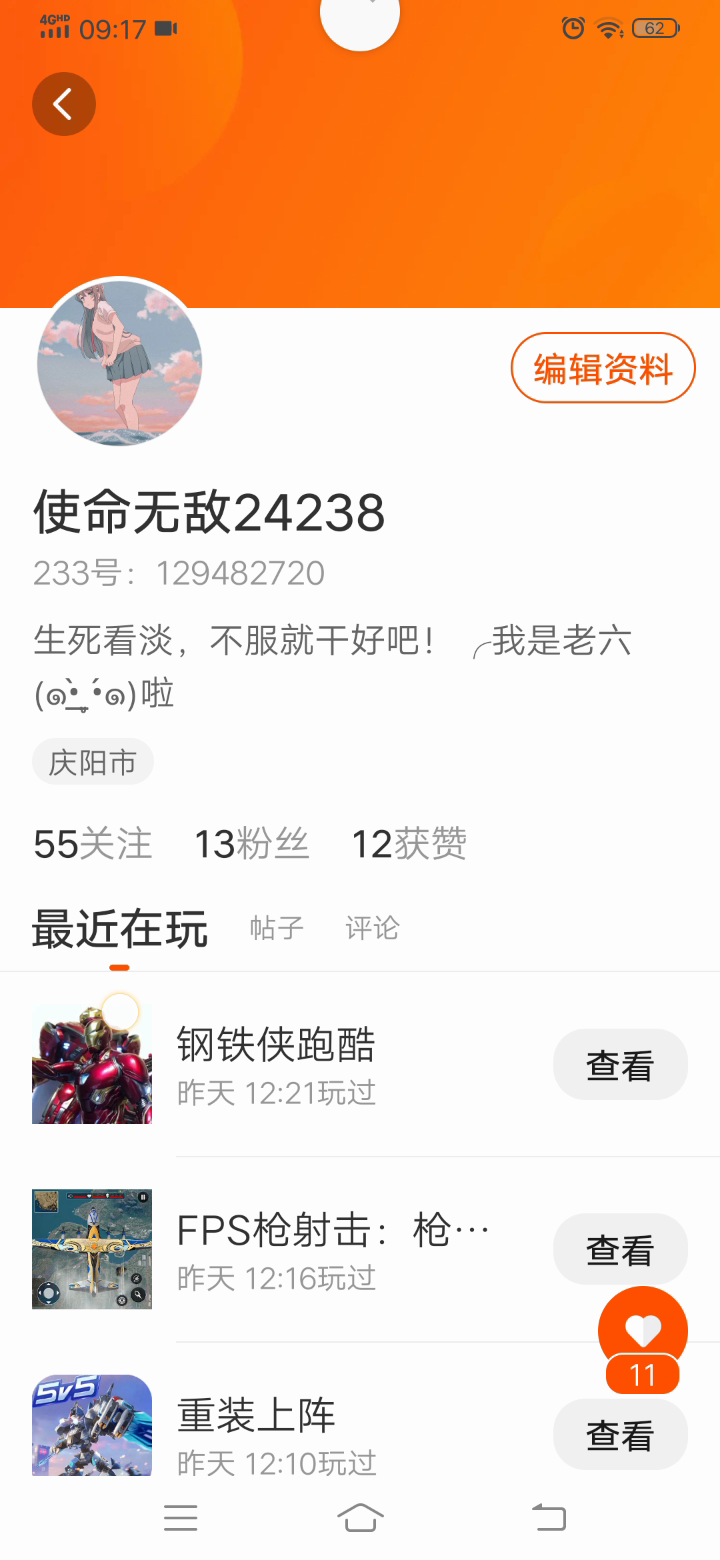The image size is (720, 1560).
Task: Go to the system home screen
Action: 360,1518
